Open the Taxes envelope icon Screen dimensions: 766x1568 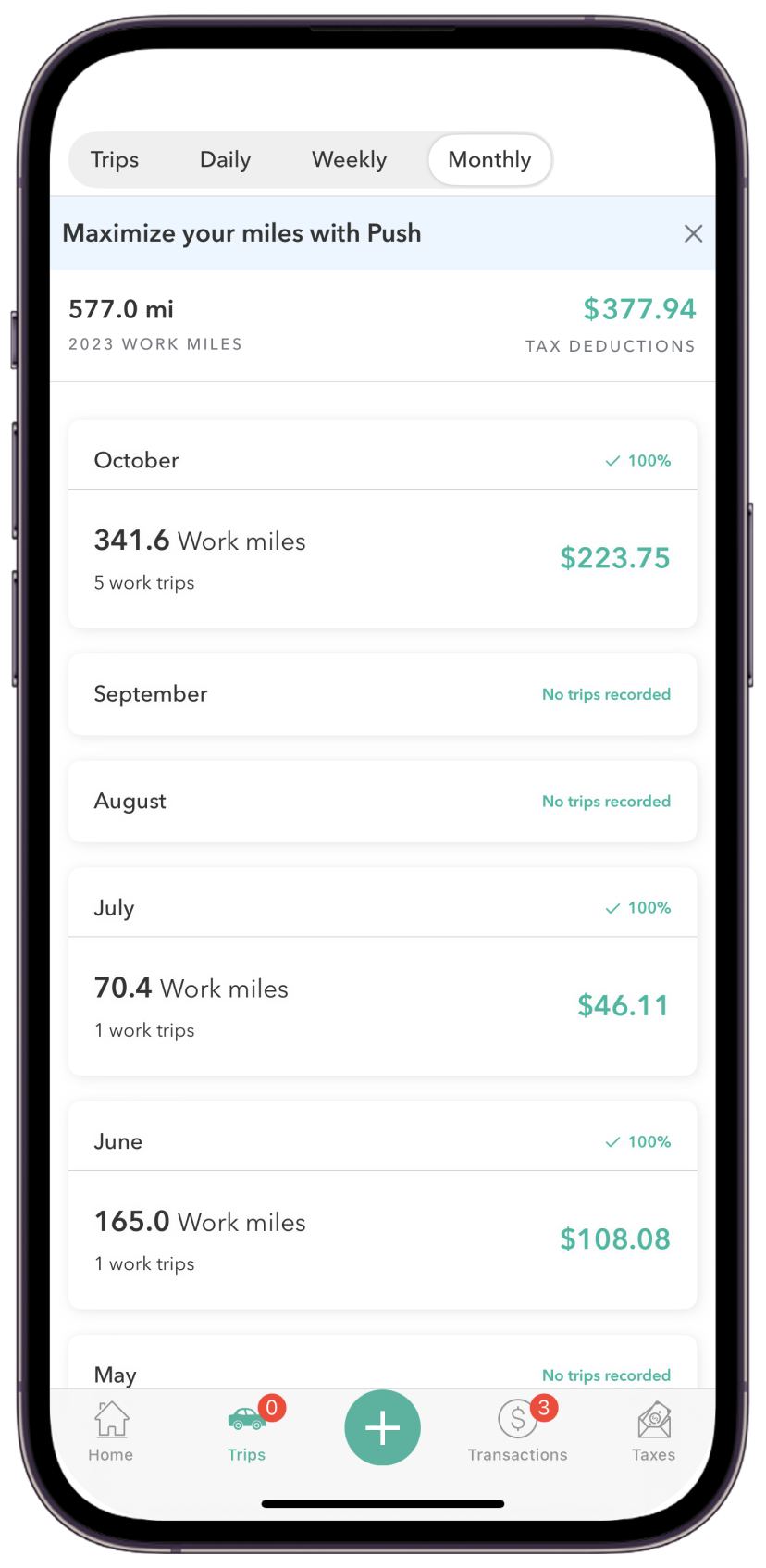tap(653, 1418)
